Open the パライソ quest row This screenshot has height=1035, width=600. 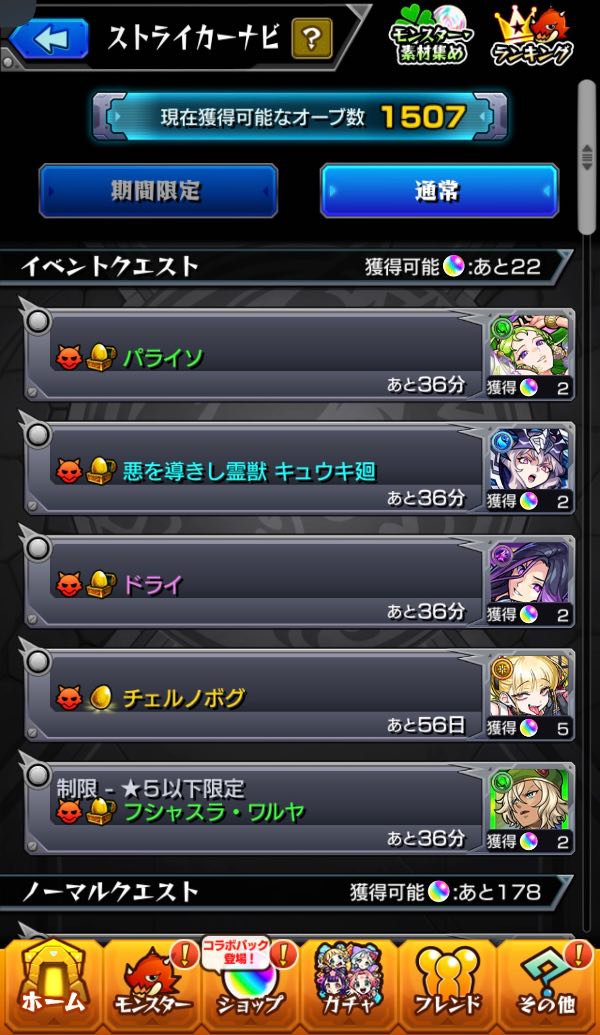pyautogui.click(x=260, y=356)
